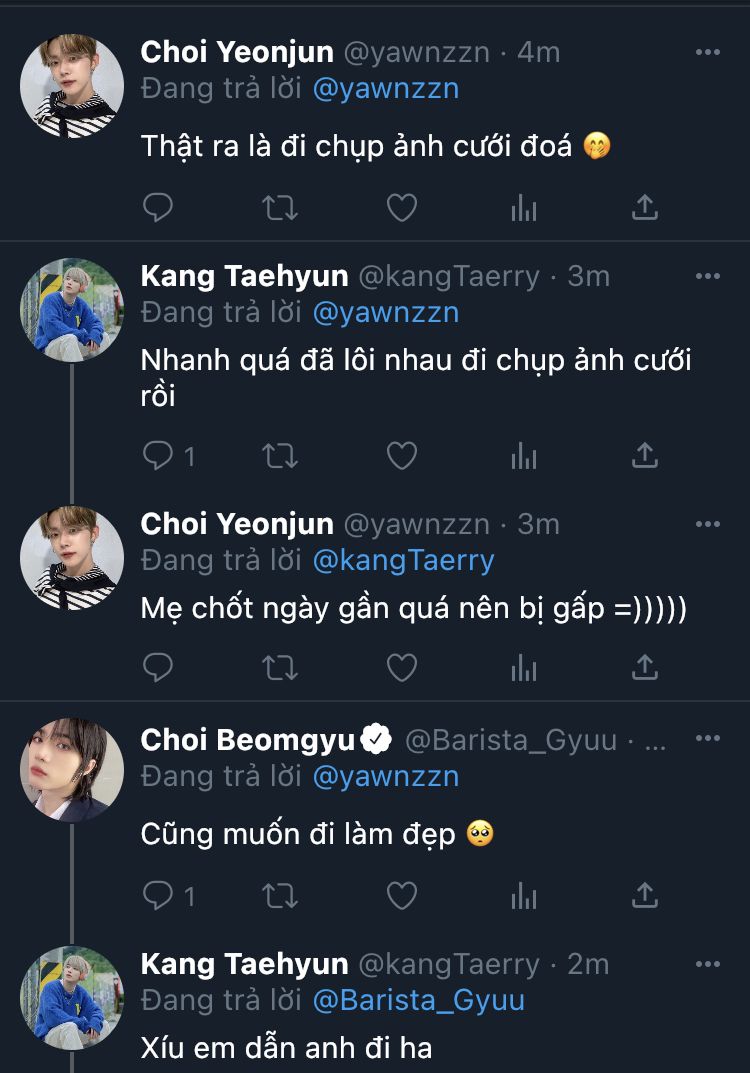Screen dimensions: 750x1073
Task: Open replies on Taehyun's "Nhanh quá" tweet
Action: pyautogui.click(x=158, y=457)
